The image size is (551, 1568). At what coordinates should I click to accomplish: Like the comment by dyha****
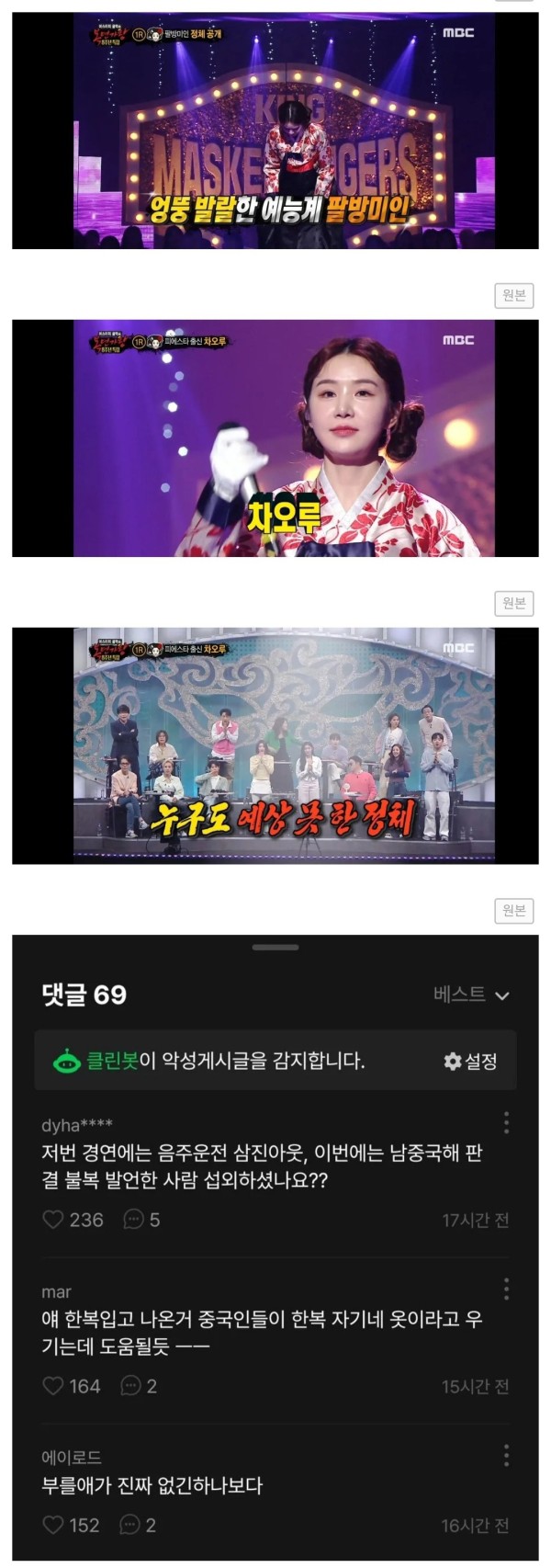tap(54, 1220)
